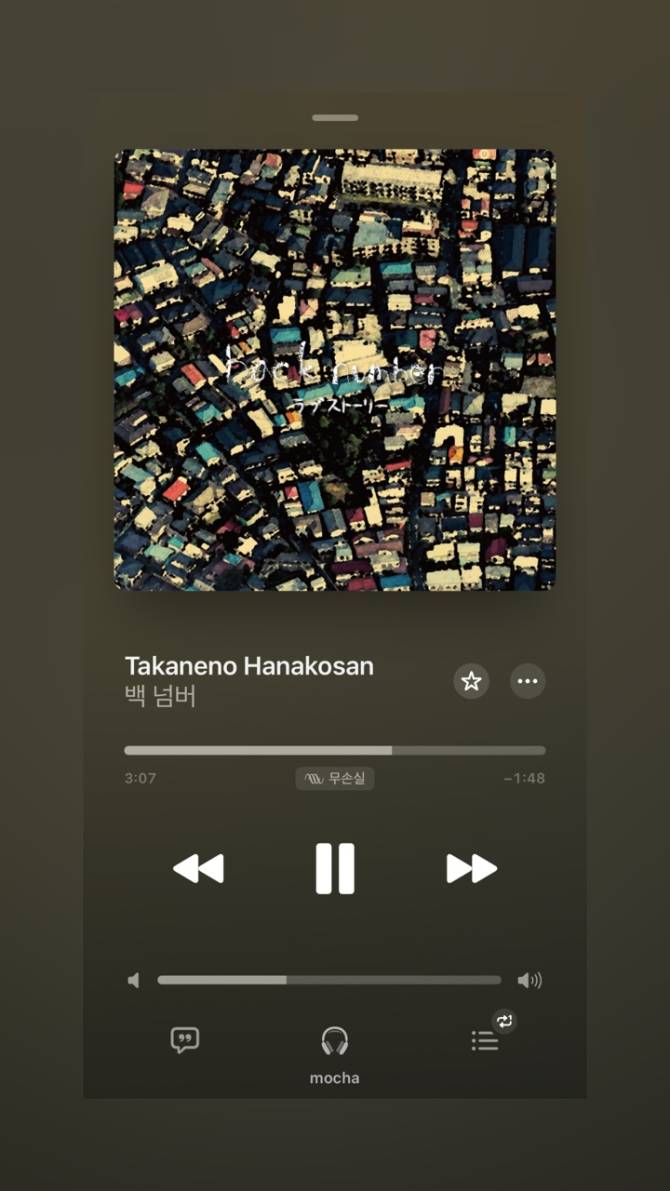Image resolution: width=670 pixels, height=1191 pixels.
Task: Tap the 무손실 lossless badge
Action: (335, 778)
